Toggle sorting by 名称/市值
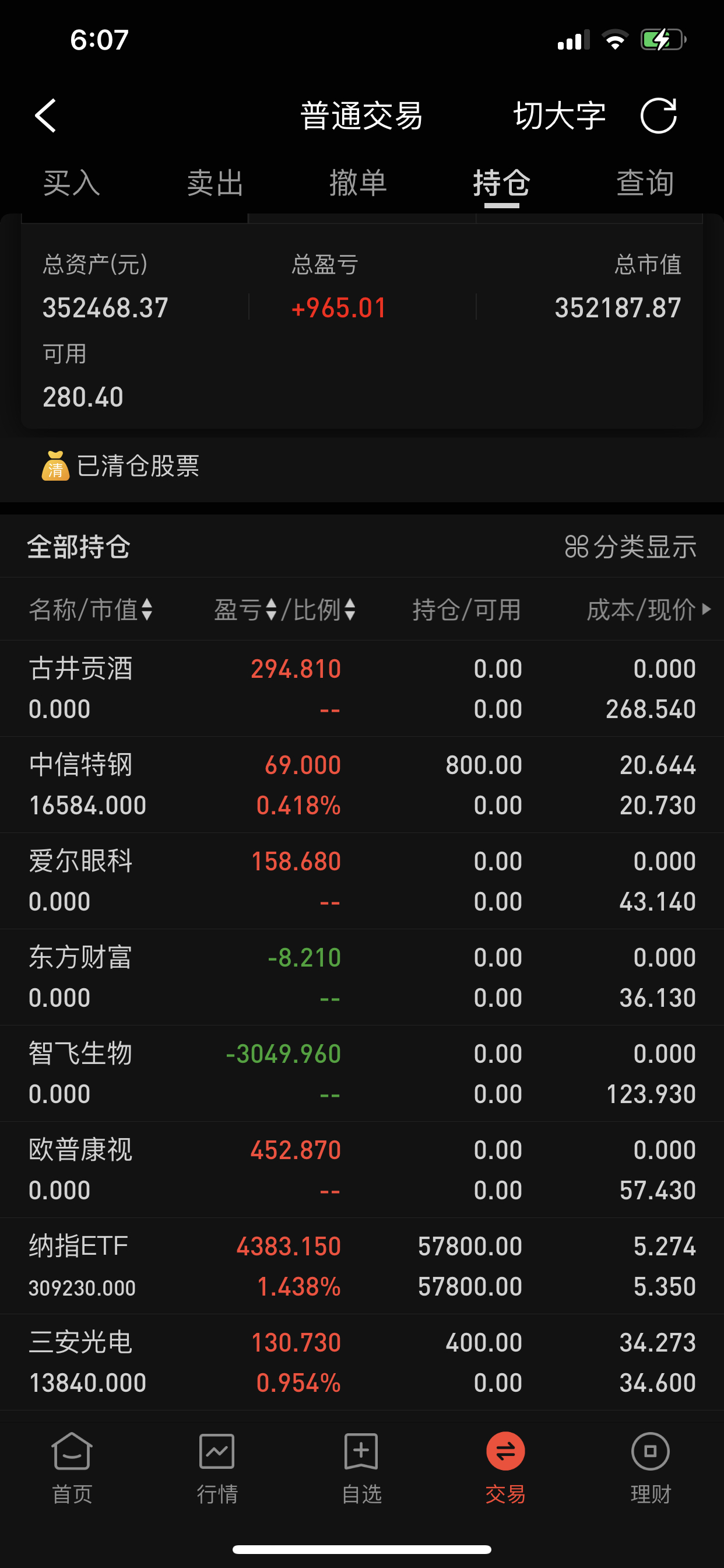724x1568 pixels. [x=148, y=611]
